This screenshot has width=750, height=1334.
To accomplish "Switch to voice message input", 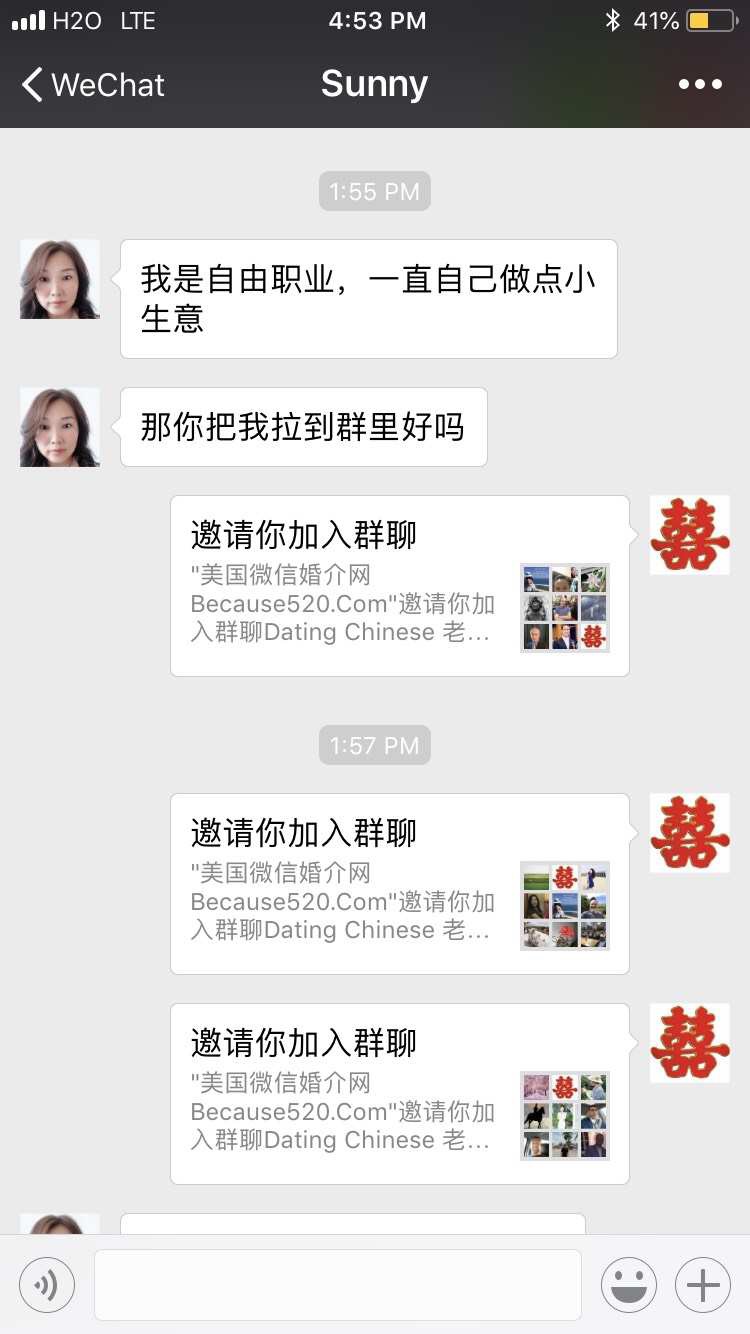I will pos(47,1284).
